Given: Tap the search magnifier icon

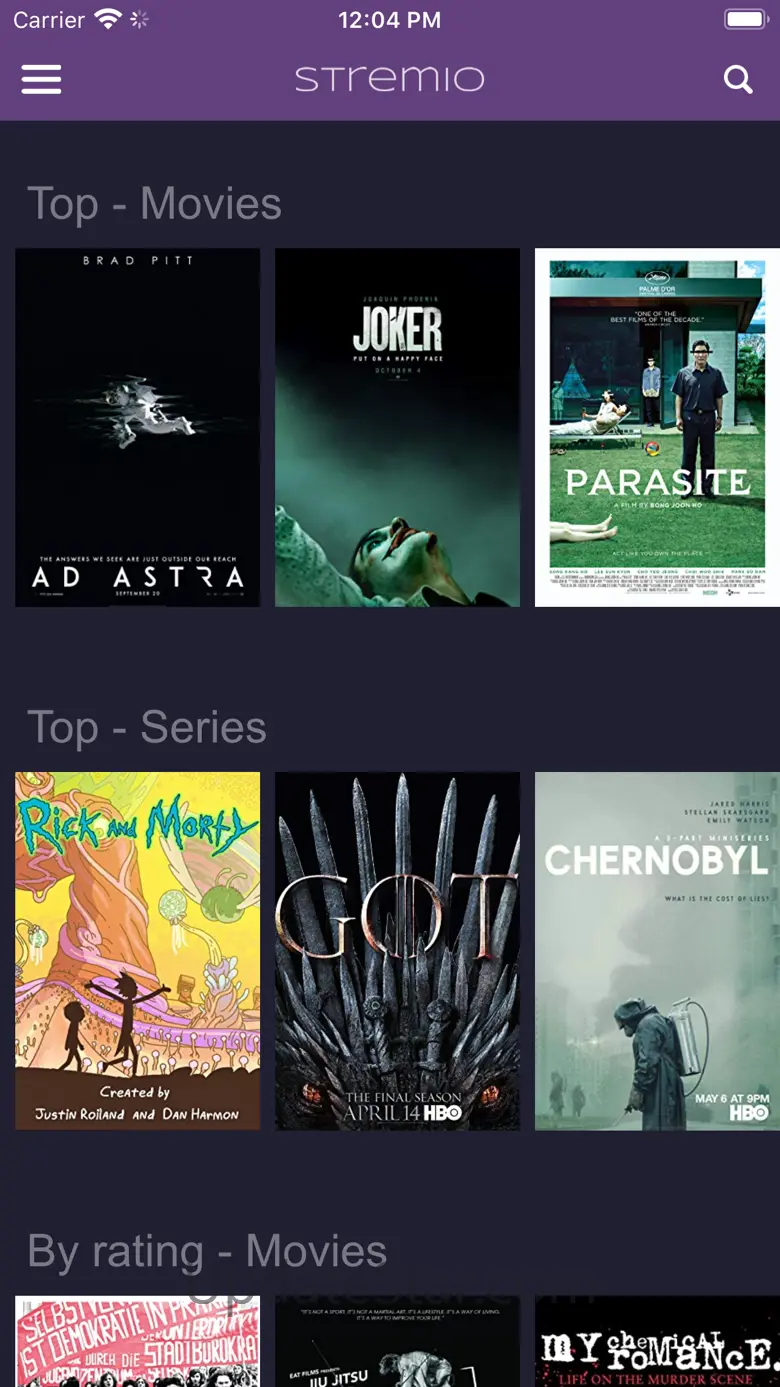Looking at the screenshot, I should pyautogui.click(x=738, y=79).
